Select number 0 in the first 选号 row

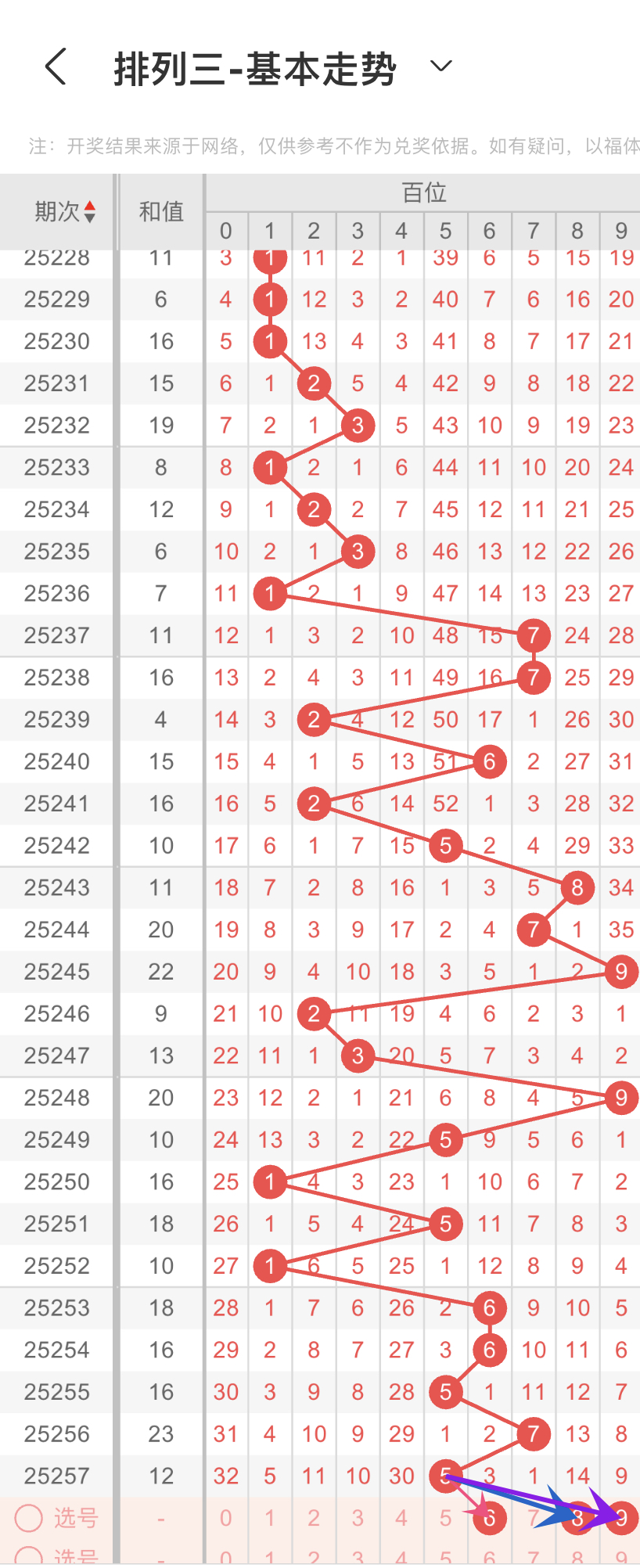pyautogui.click(x=226, y=1519)
